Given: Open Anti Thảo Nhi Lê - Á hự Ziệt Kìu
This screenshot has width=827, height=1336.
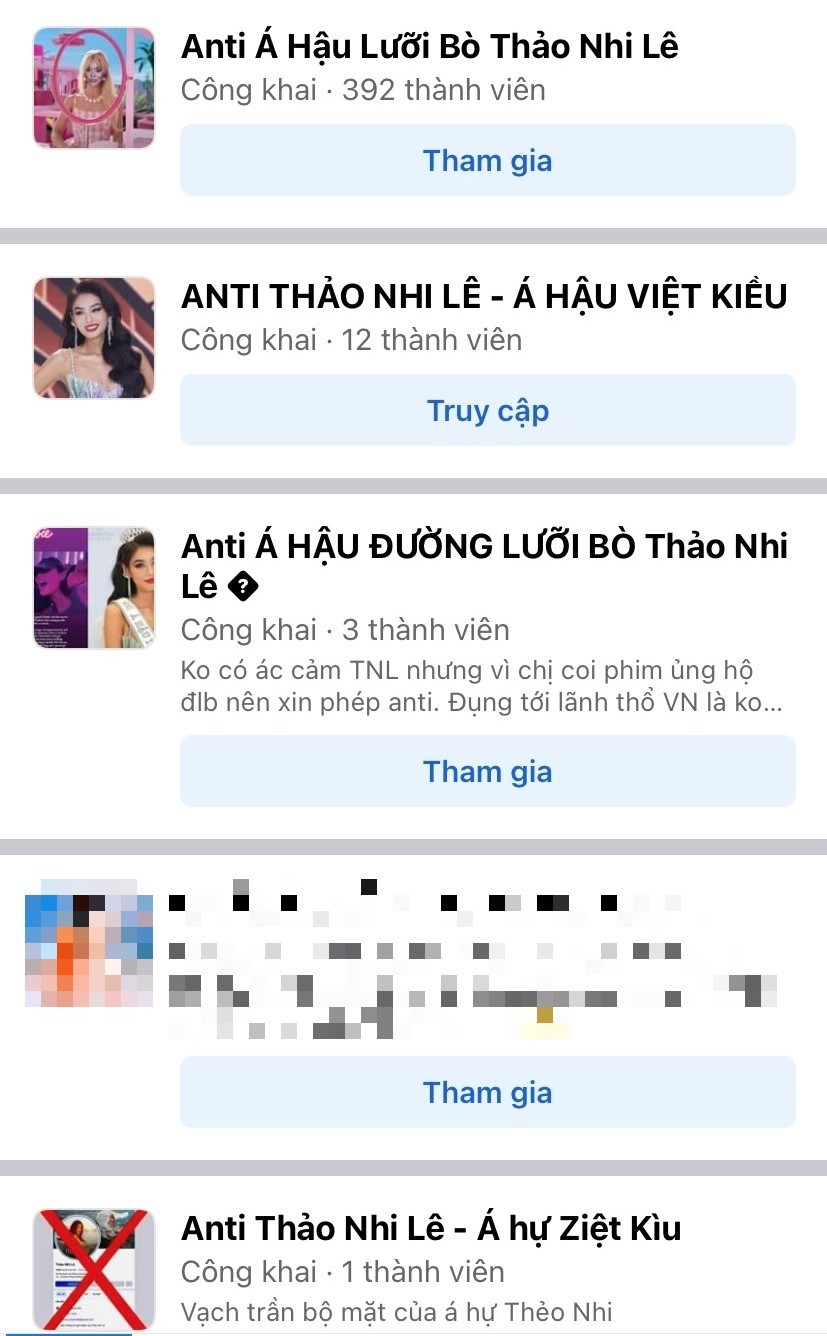Looking at the screenshot, I should coord(430,1229).
